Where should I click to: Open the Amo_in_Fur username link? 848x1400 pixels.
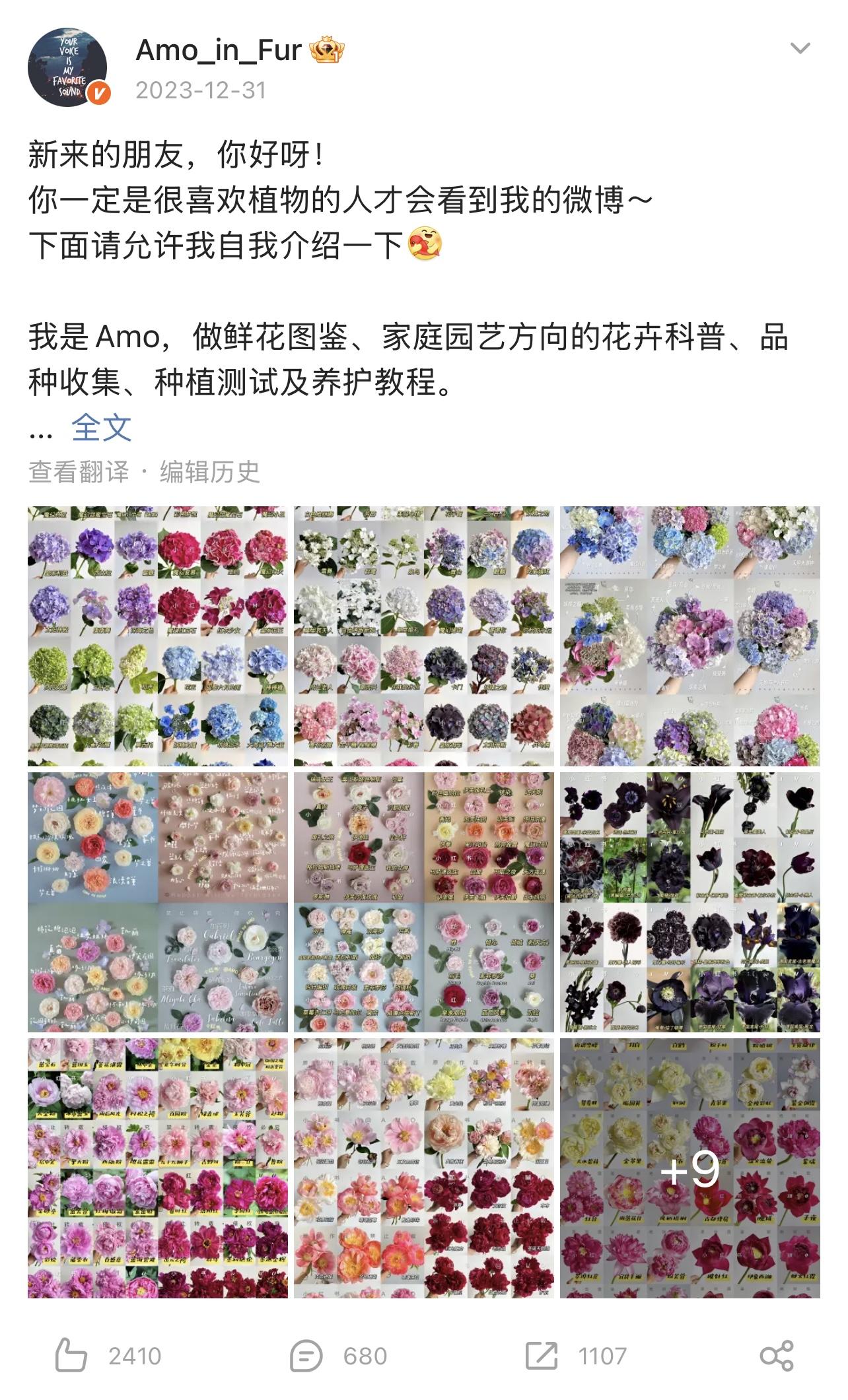coord(219,51)
